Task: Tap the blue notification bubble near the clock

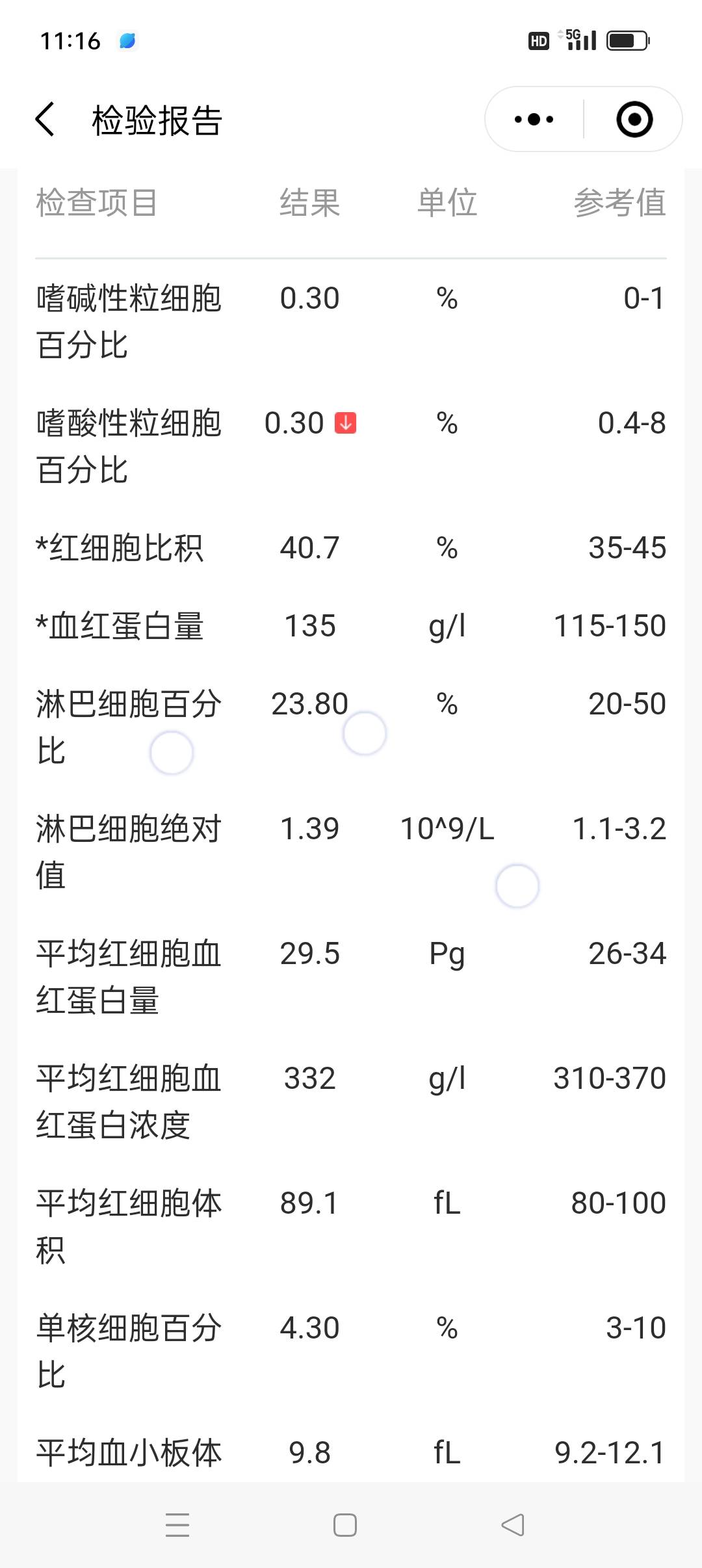Action: point(127,41)
